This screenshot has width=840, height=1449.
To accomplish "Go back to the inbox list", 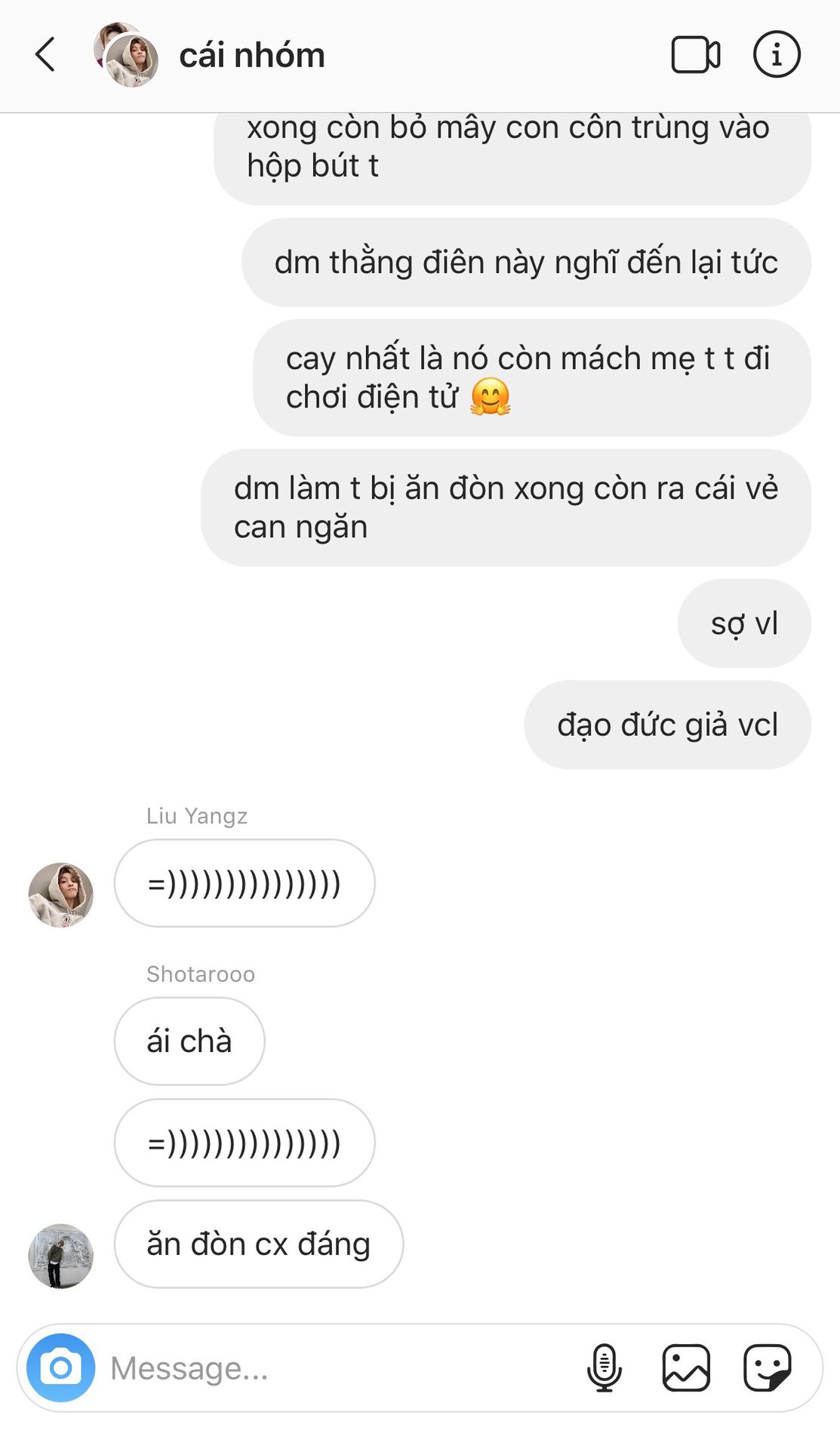I will pyautogui.click(x=45, y=55).
